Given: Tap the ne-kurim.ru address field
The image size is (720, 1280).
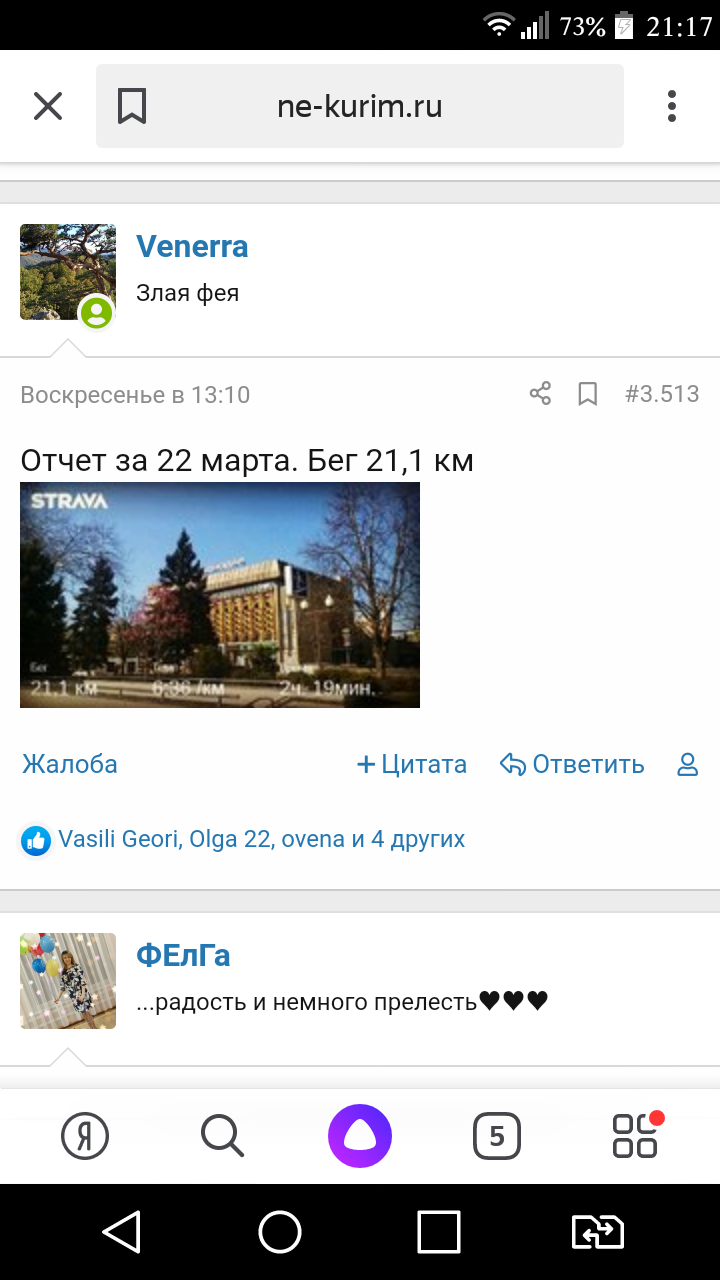Looking at the screenshot, I should point(360,106).
